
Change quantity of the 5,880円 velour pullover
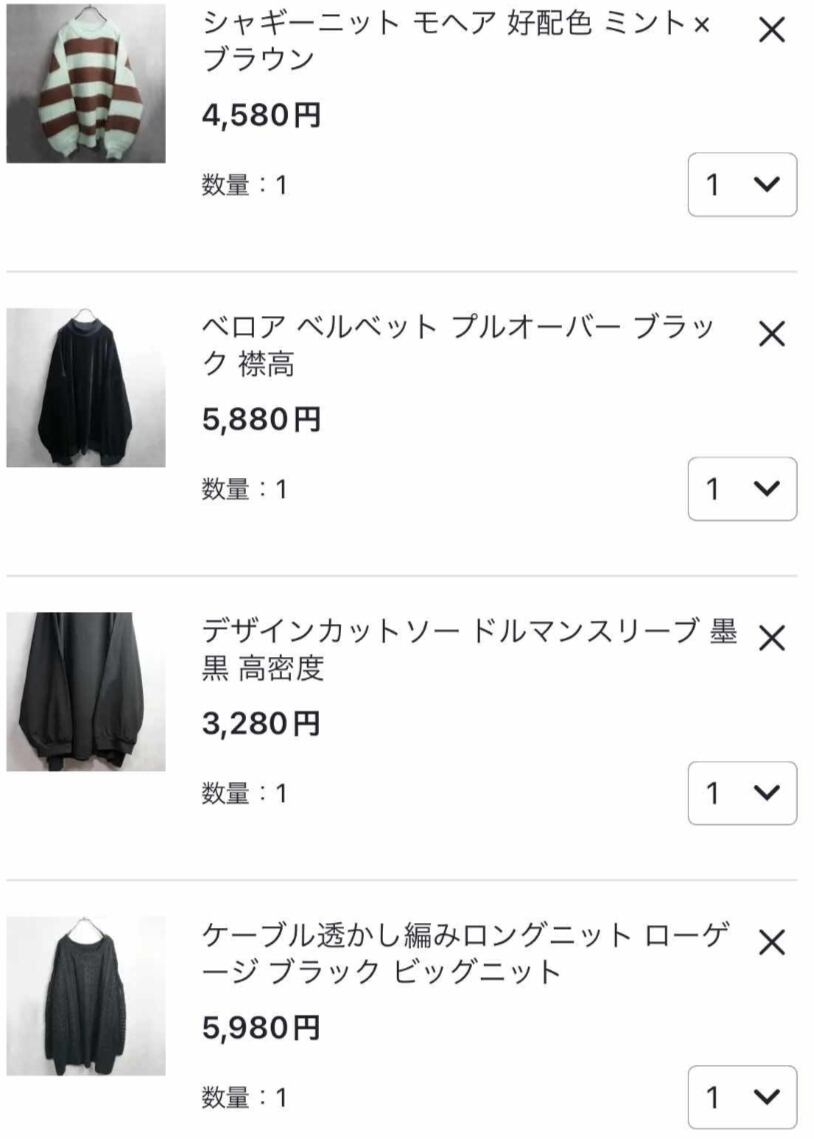click(742, 489)
